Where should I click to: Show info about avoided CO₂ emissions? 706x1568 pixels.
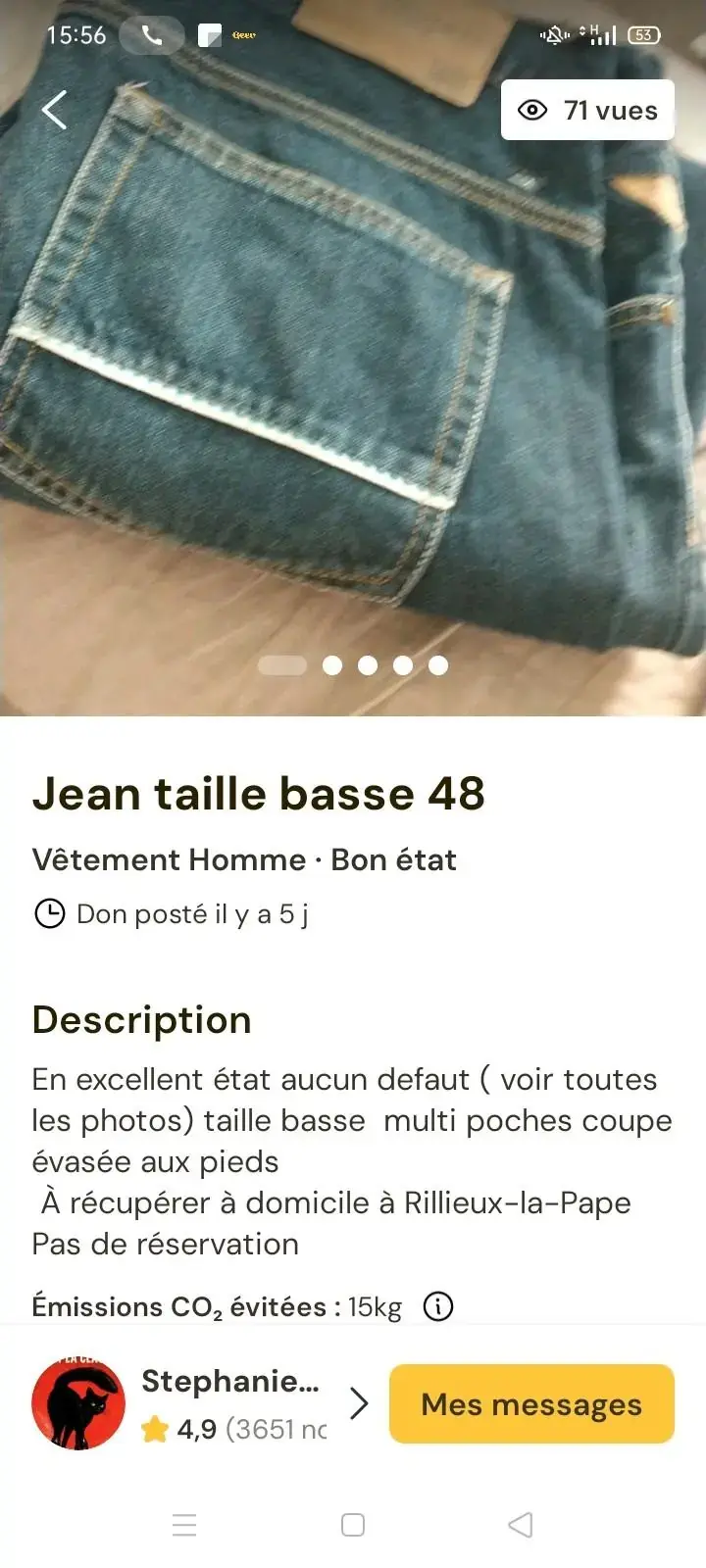coord(437,1306)
